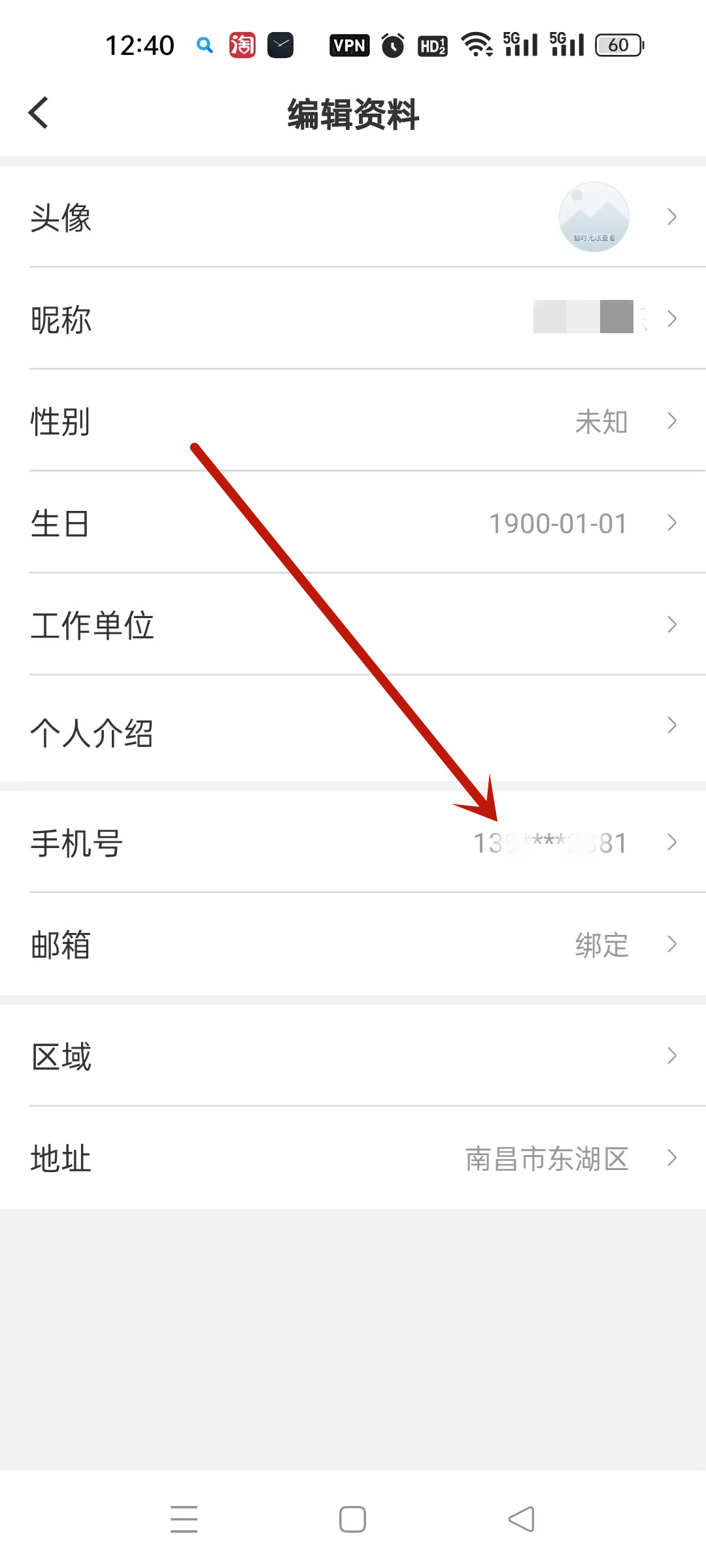This screenshot has height=1568, width=706.
Task: Edit the 地址 address row
Action: point(353,1158)
